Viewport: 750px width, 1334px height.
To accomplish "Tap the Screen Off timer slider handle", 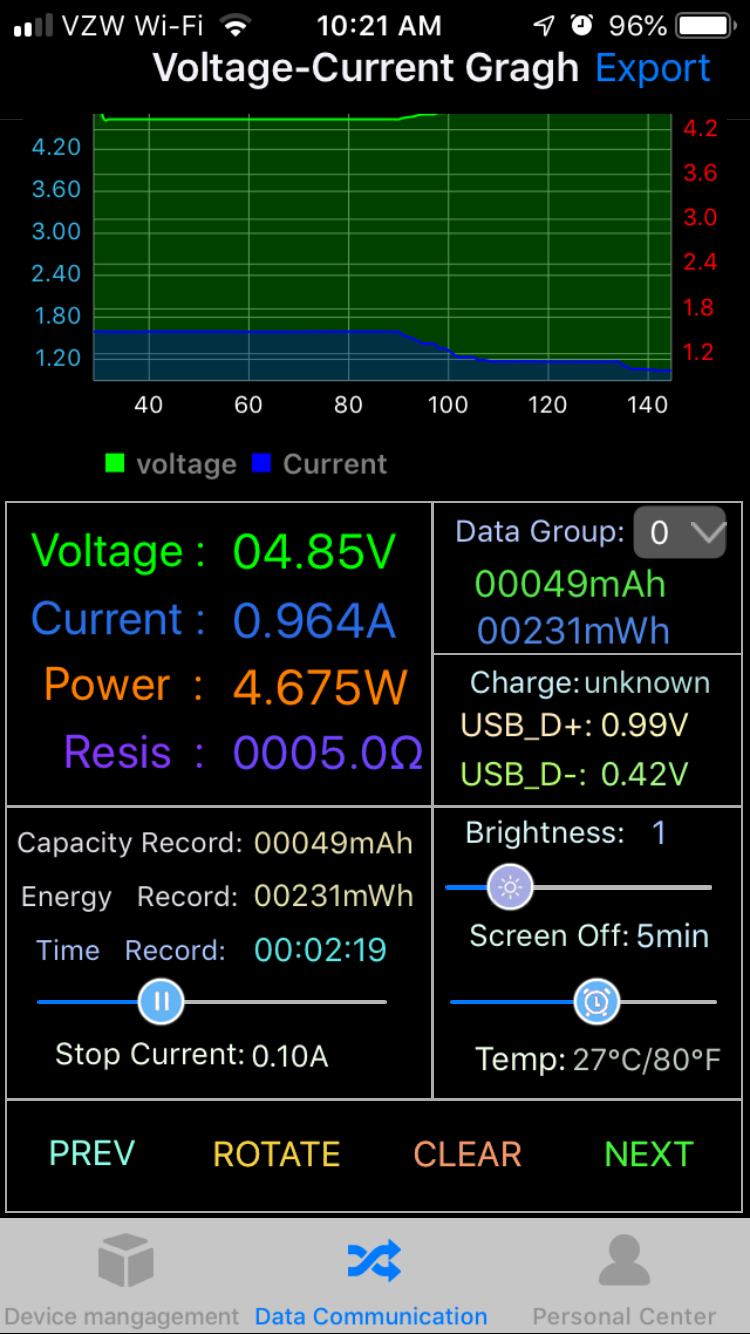I will pos(597,1001).
